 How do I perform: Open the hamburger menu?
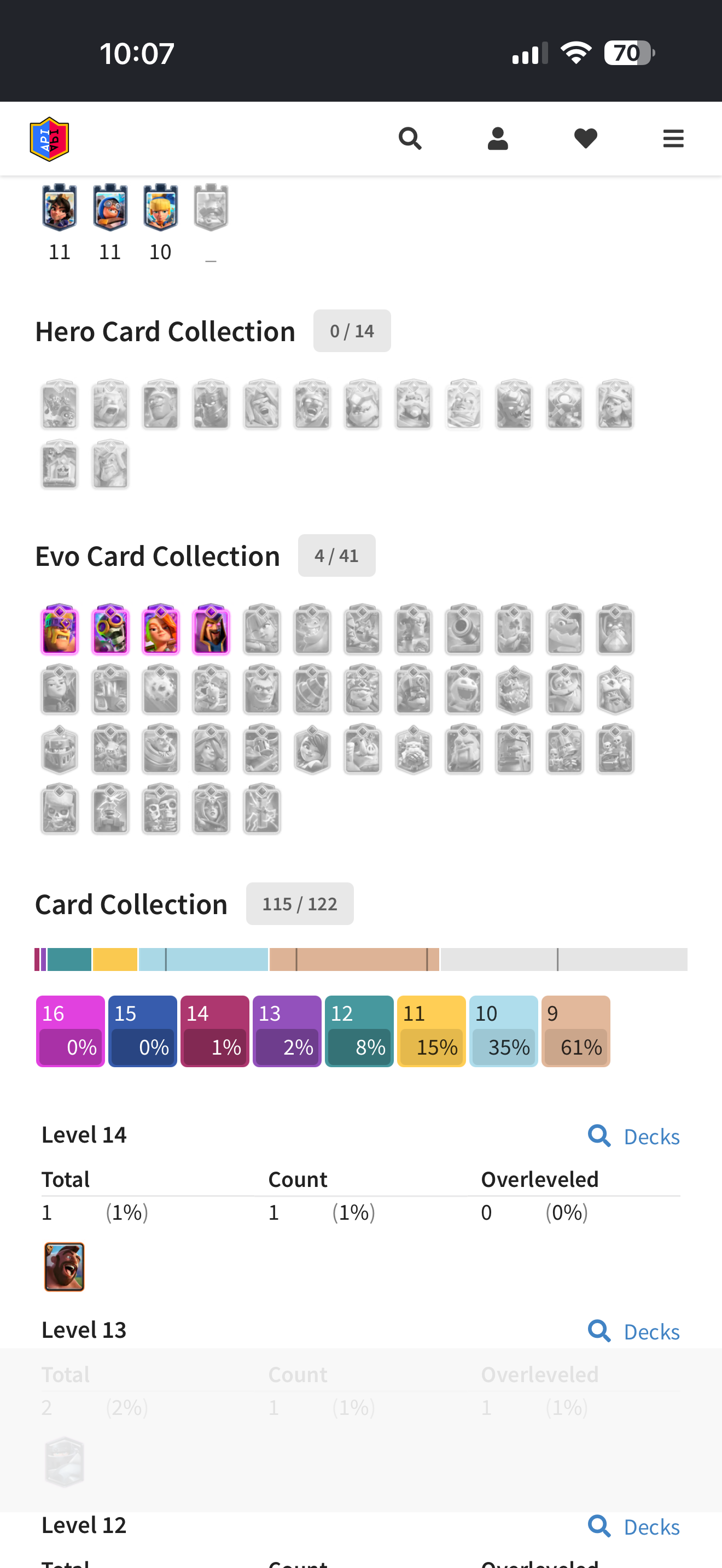coord(673,139)
